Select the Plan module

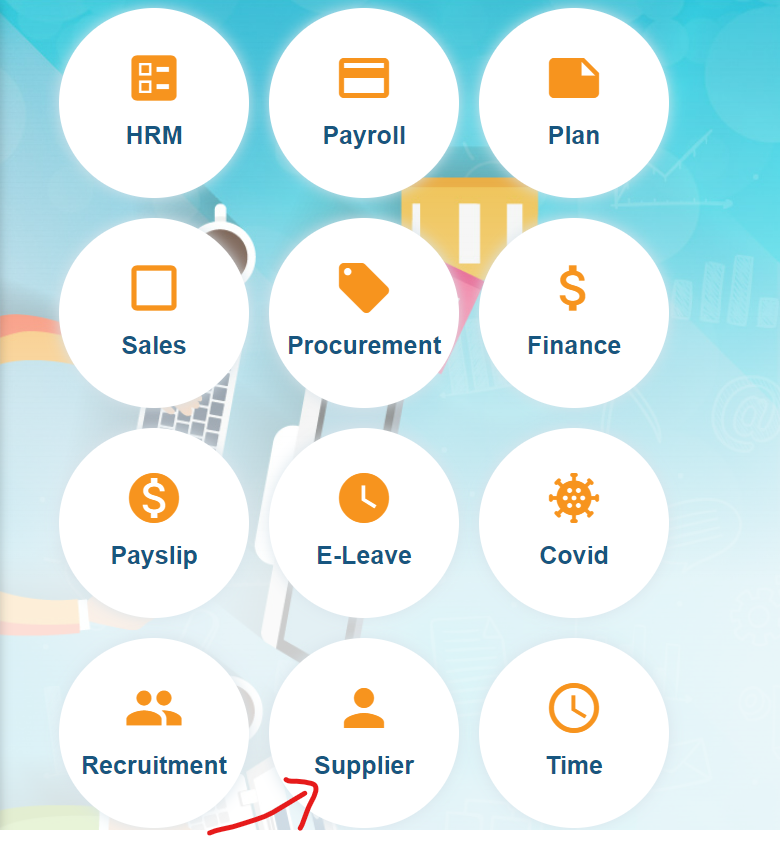(x=574, y=103)
